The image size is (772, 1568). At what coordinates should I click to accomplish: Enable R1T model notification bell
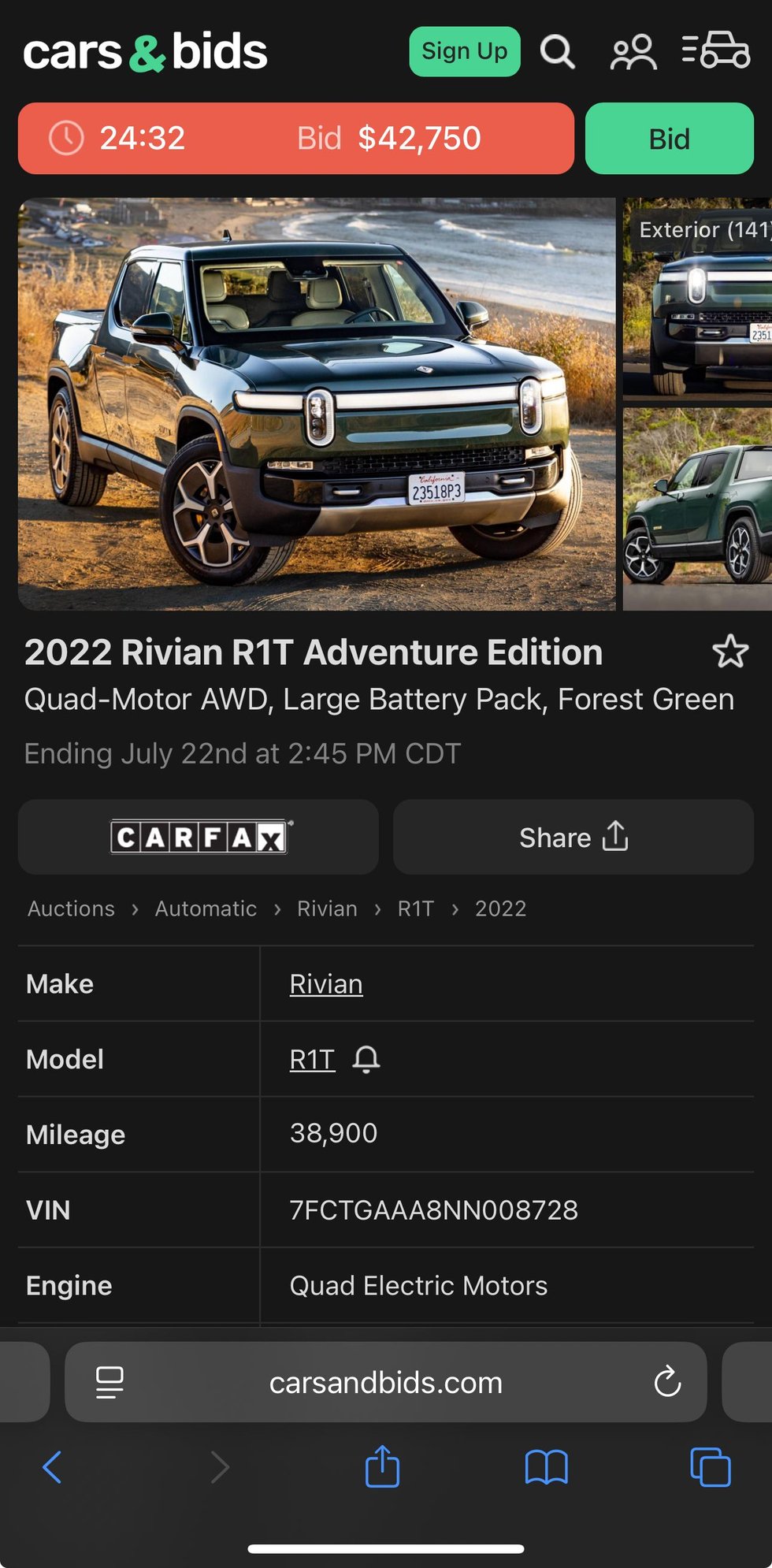[366, 1060]
